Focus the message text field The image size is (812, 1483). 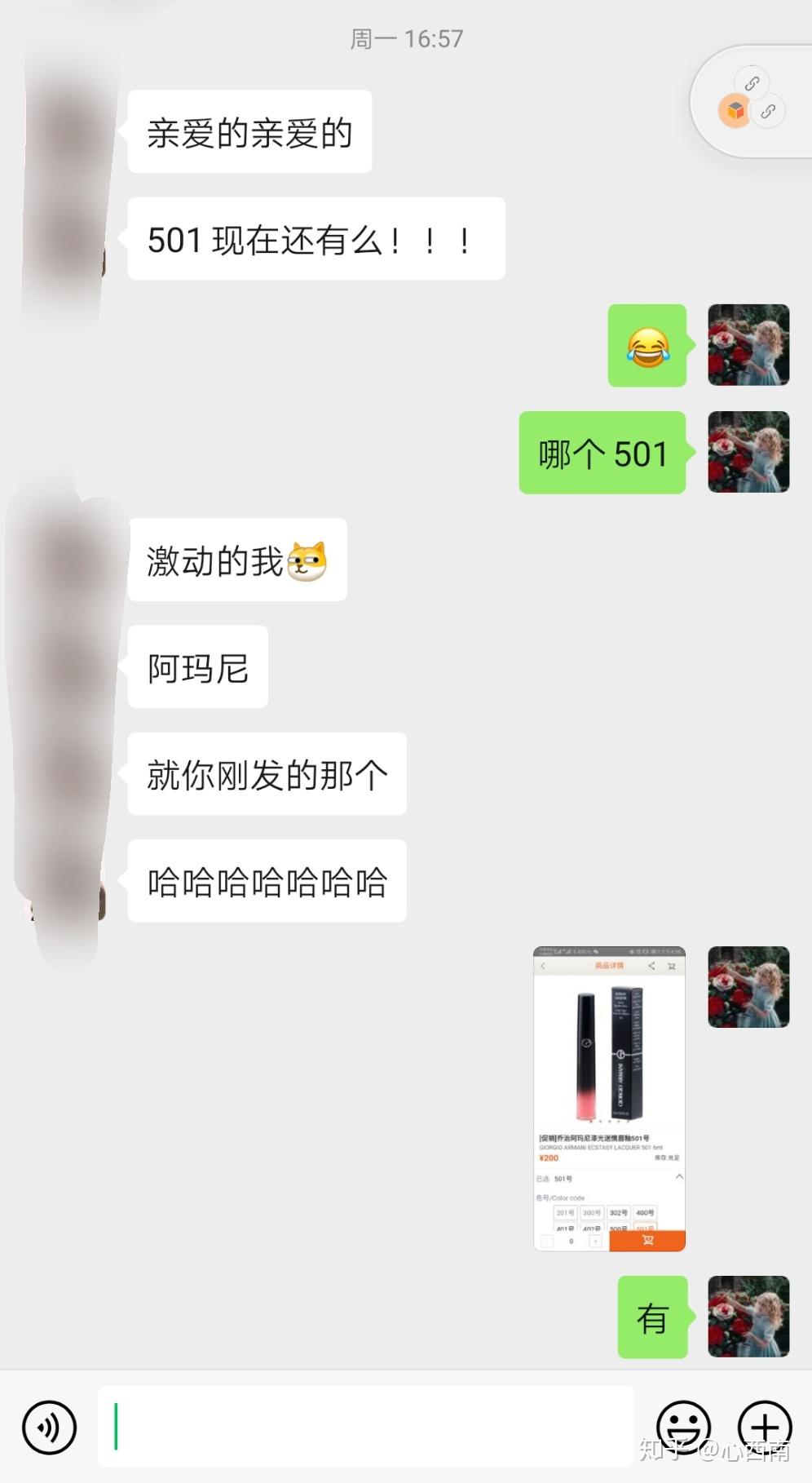pyautogui.click(x=365, y=1426)
